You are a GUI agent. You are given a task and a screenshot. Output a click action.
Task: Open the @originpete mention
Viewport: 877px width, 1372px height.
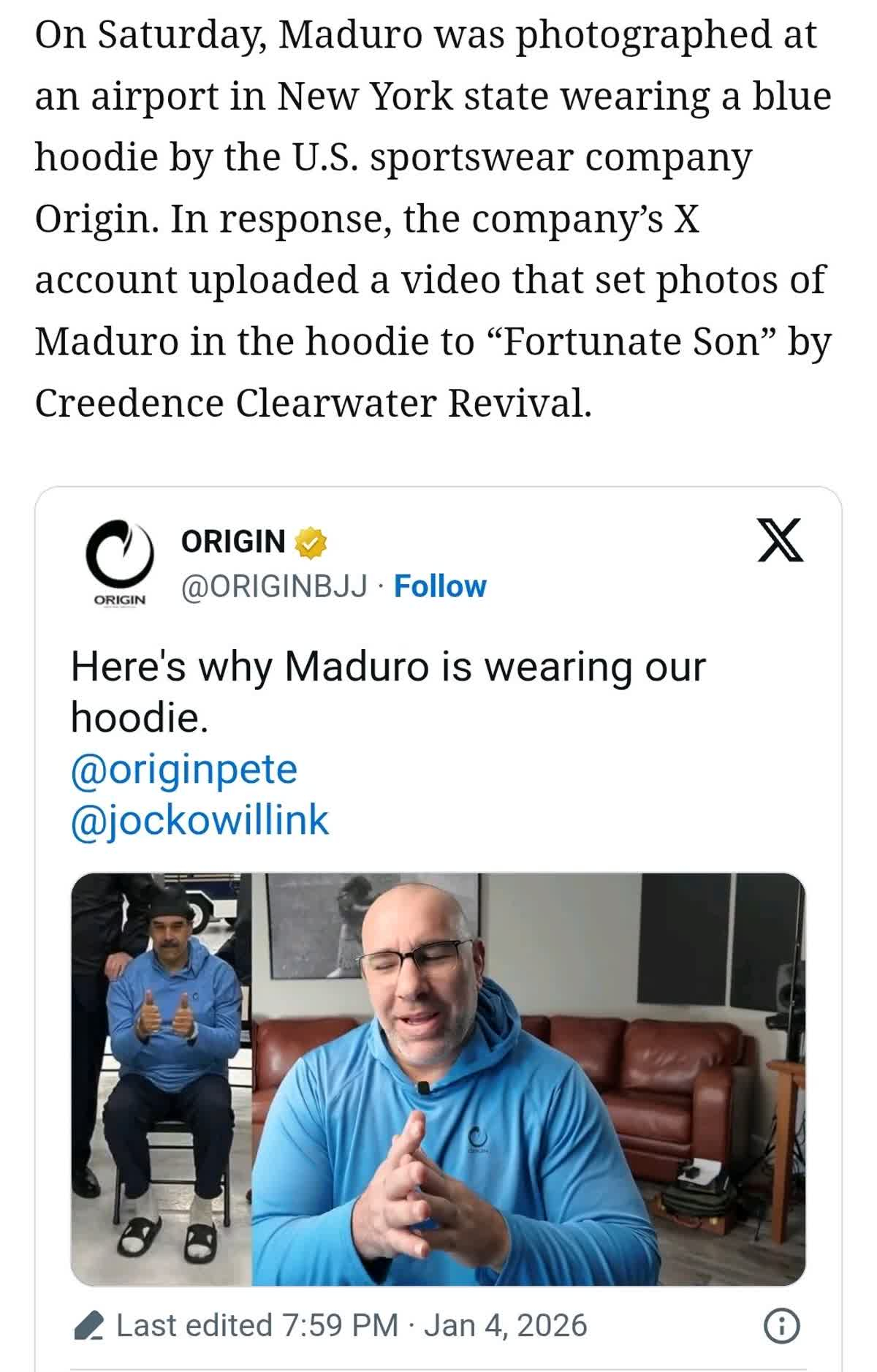[184, 769]
